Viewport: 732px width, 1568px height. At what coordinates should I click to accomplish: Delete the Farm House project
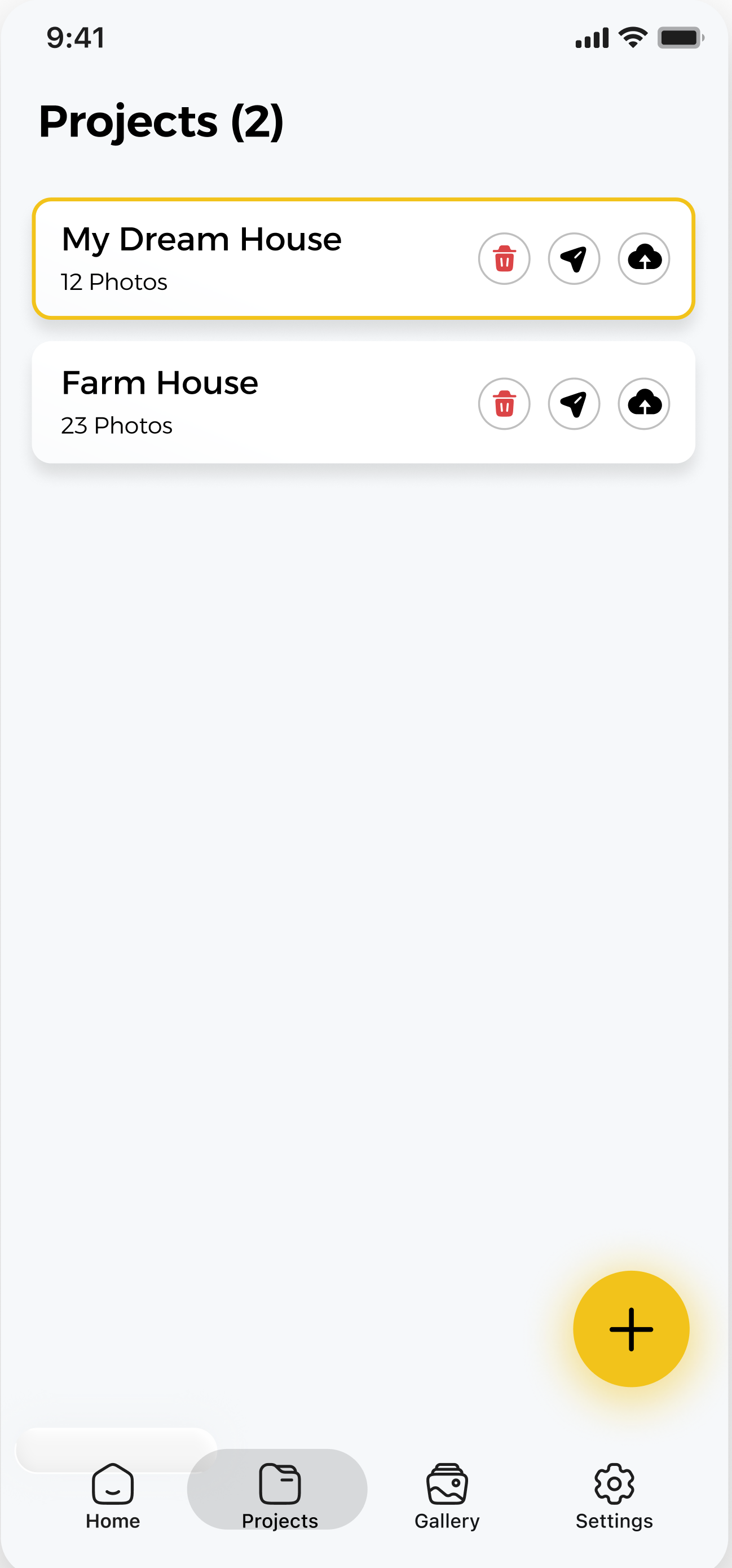(504, 404)
